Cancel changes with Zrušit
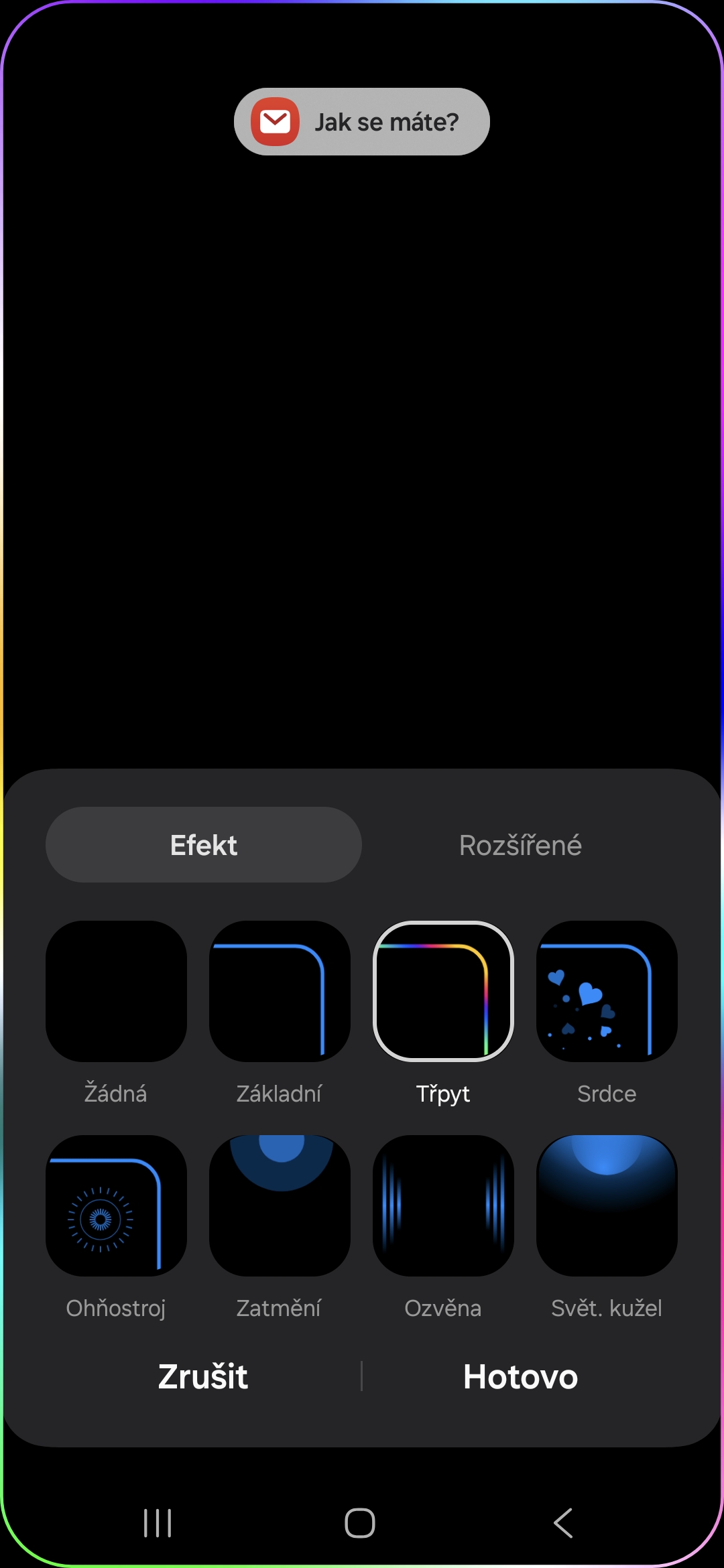724x1568 pixels. 203,1376
